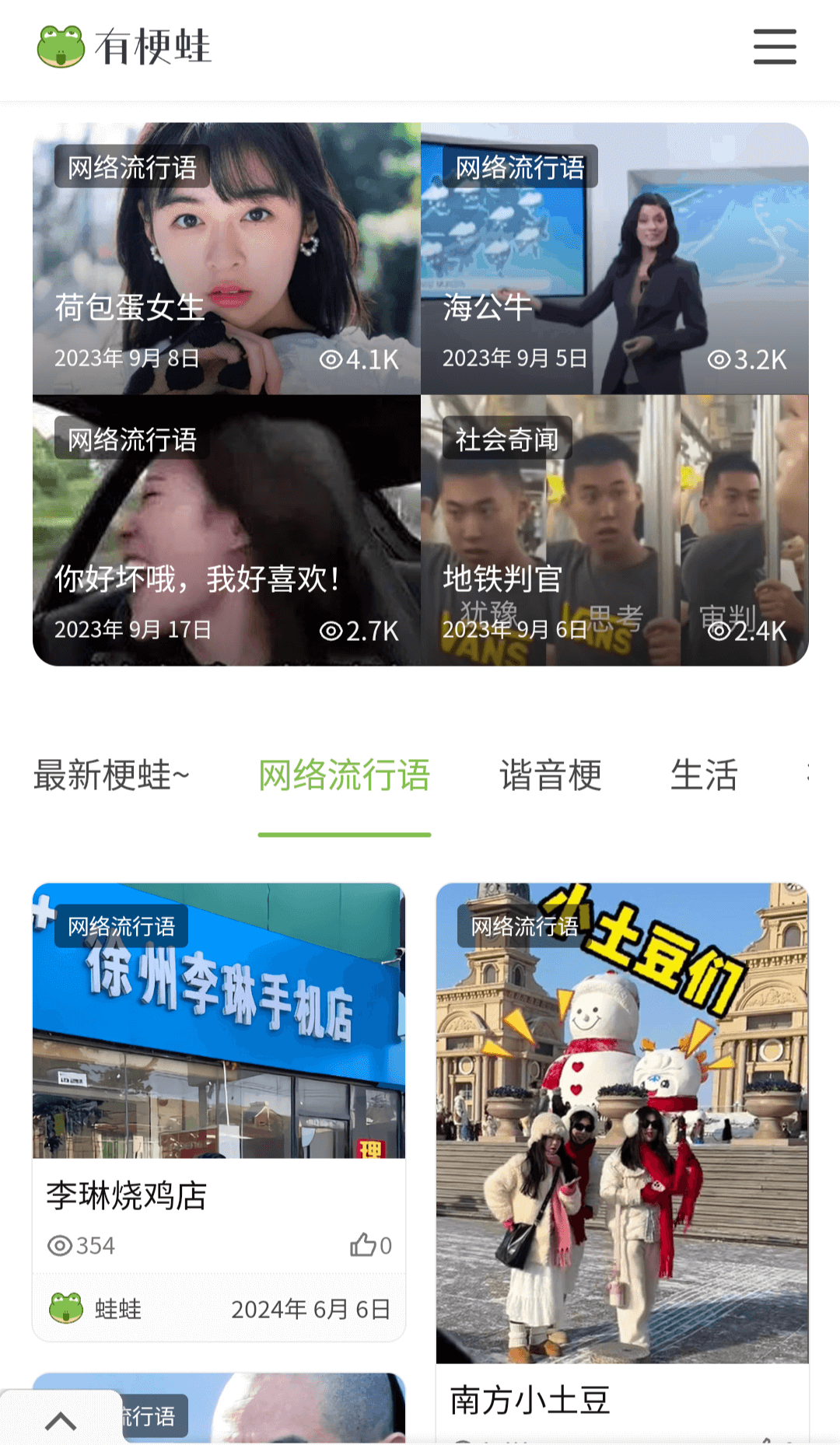
Task: Open the hamburger menu
Action: point(775,47)
